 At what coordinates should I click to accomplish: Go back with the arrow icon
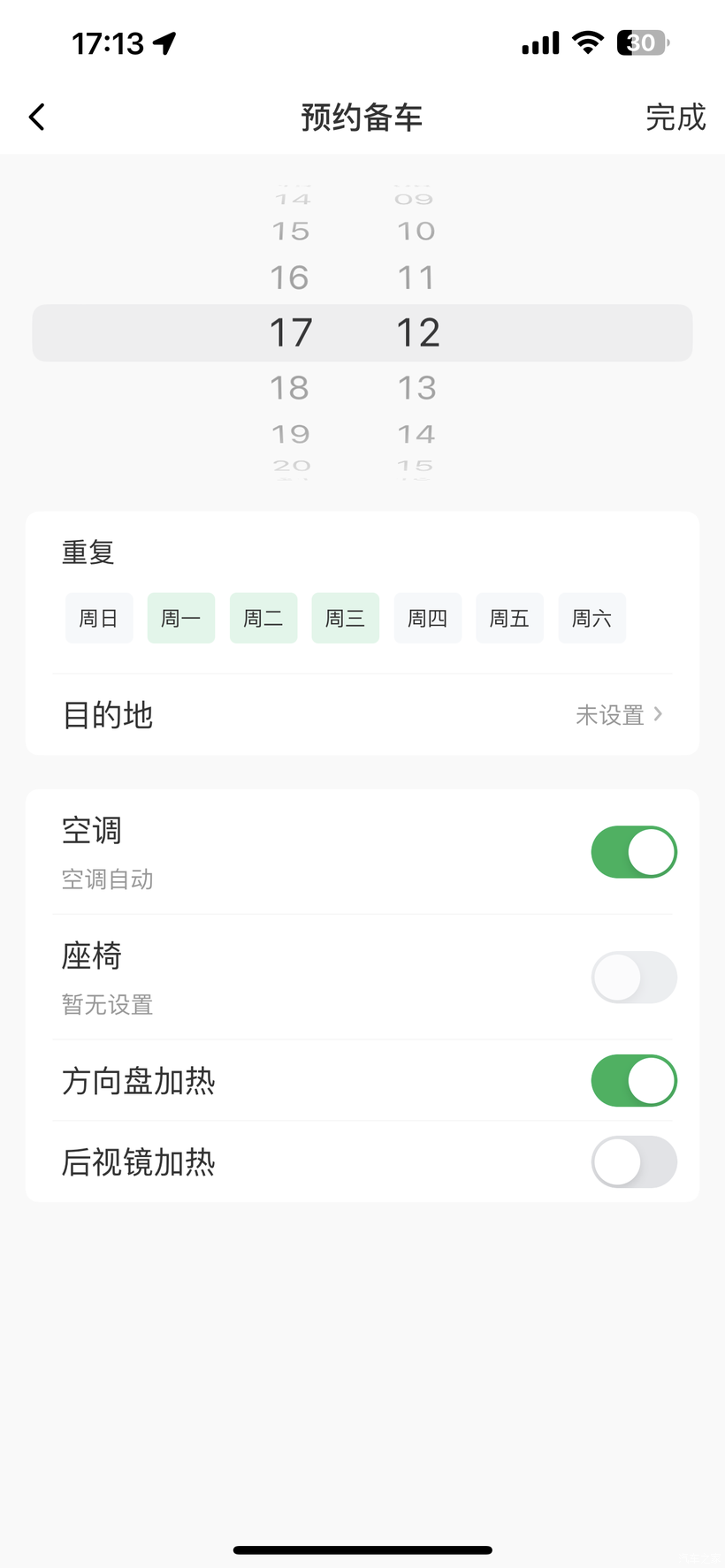click(36, 117)
